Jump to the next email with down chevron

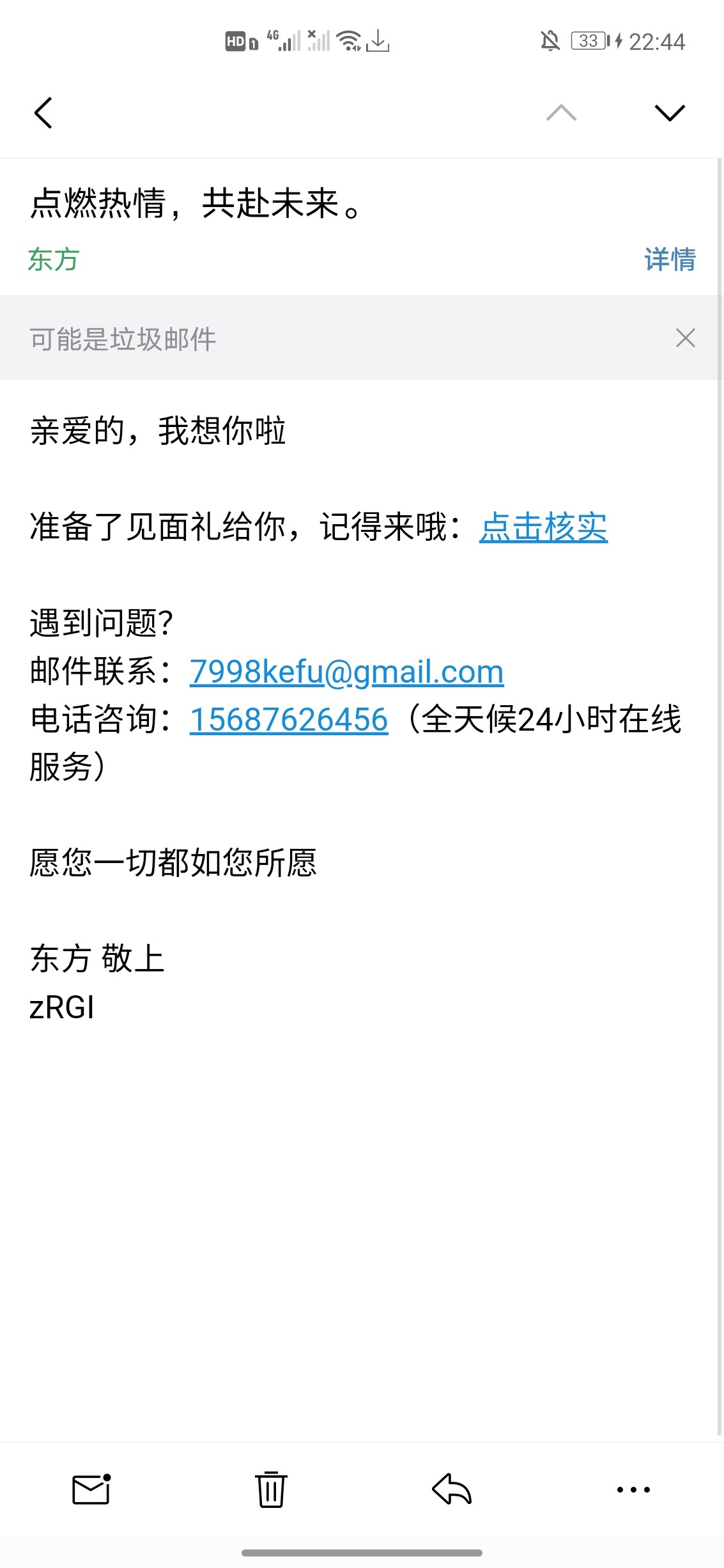point(670,113)
